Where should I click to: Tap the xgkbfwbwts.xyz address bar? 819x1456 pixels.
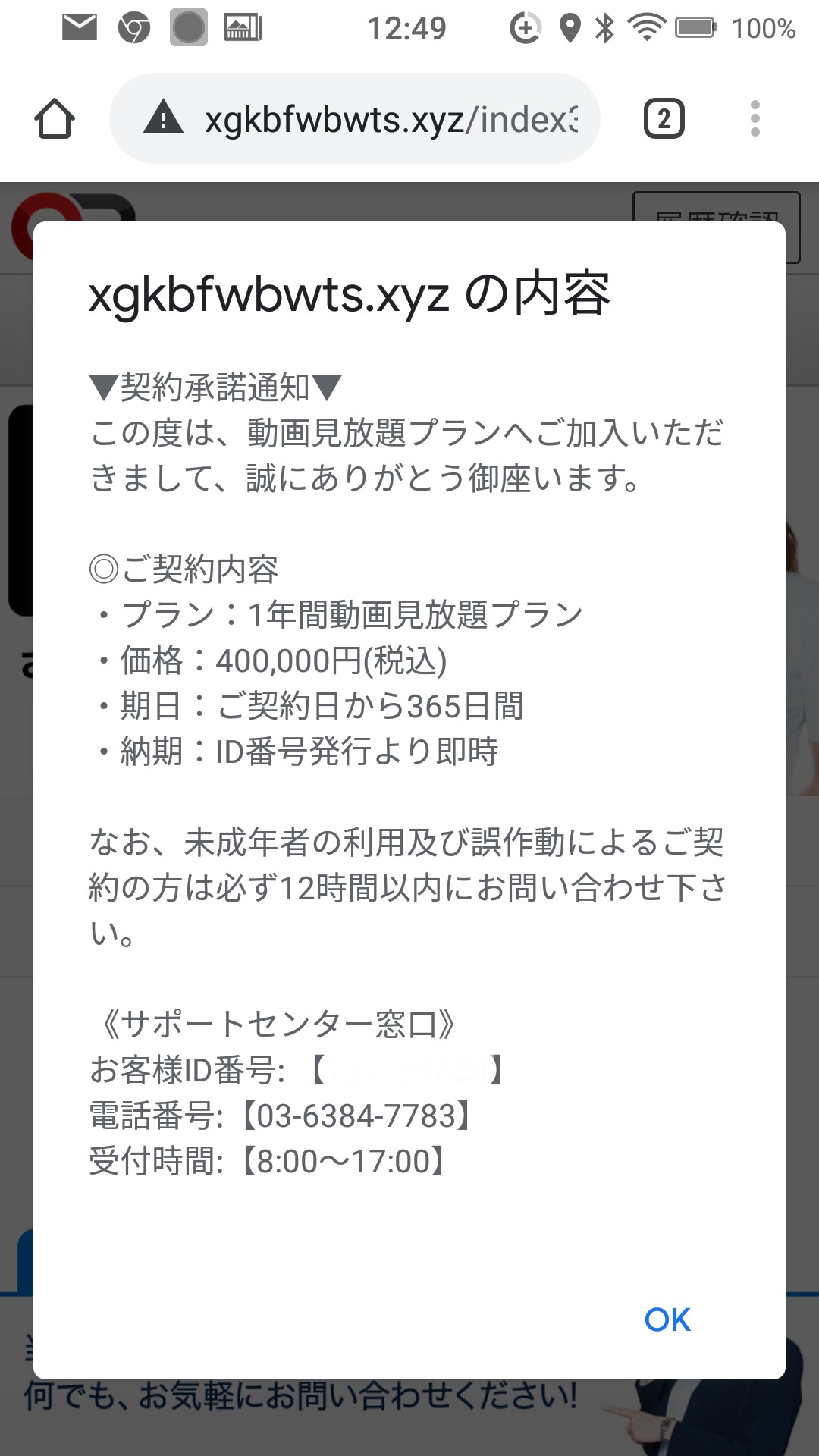coord(355,118)
